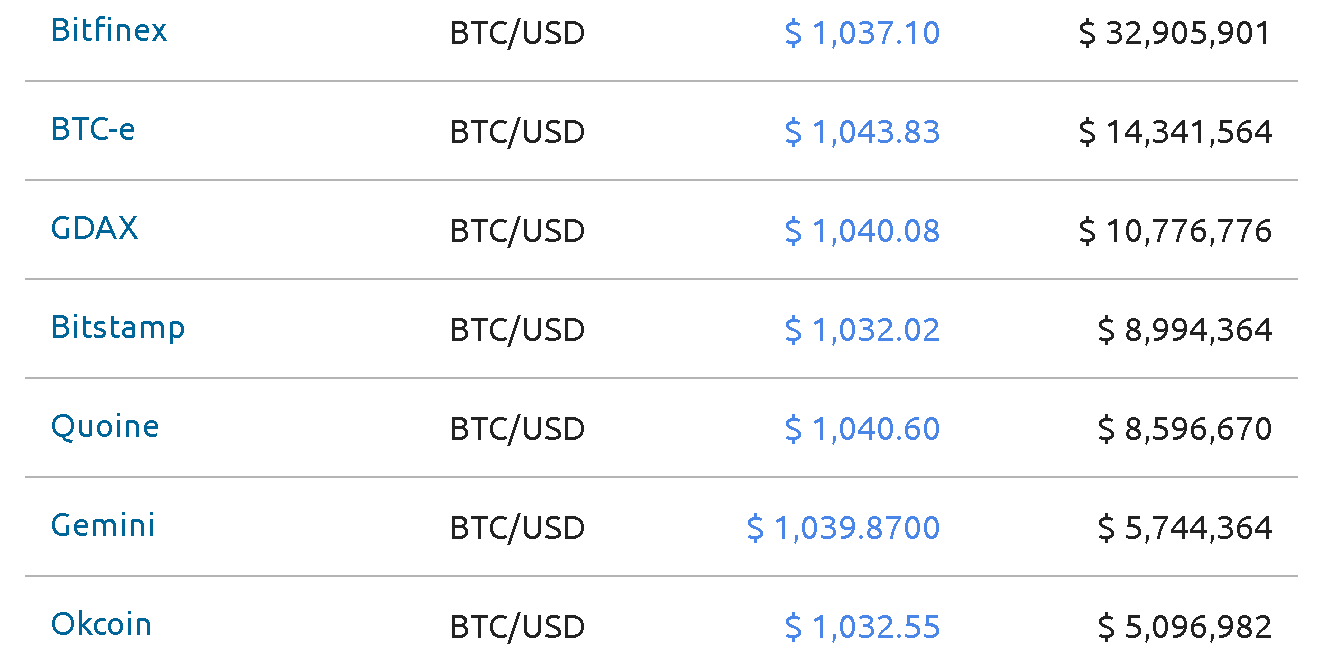
Task: Open the GDAX exchange link
Action: [x=94, y=229]
